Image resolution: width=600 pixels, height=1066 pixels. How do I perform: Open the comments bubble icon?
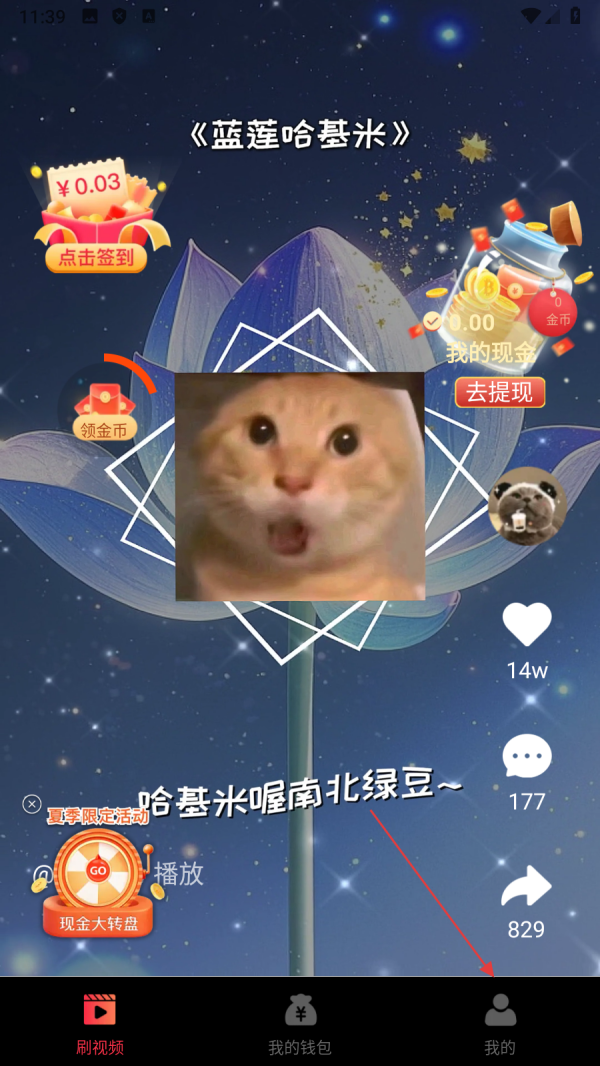click(526, 757)
